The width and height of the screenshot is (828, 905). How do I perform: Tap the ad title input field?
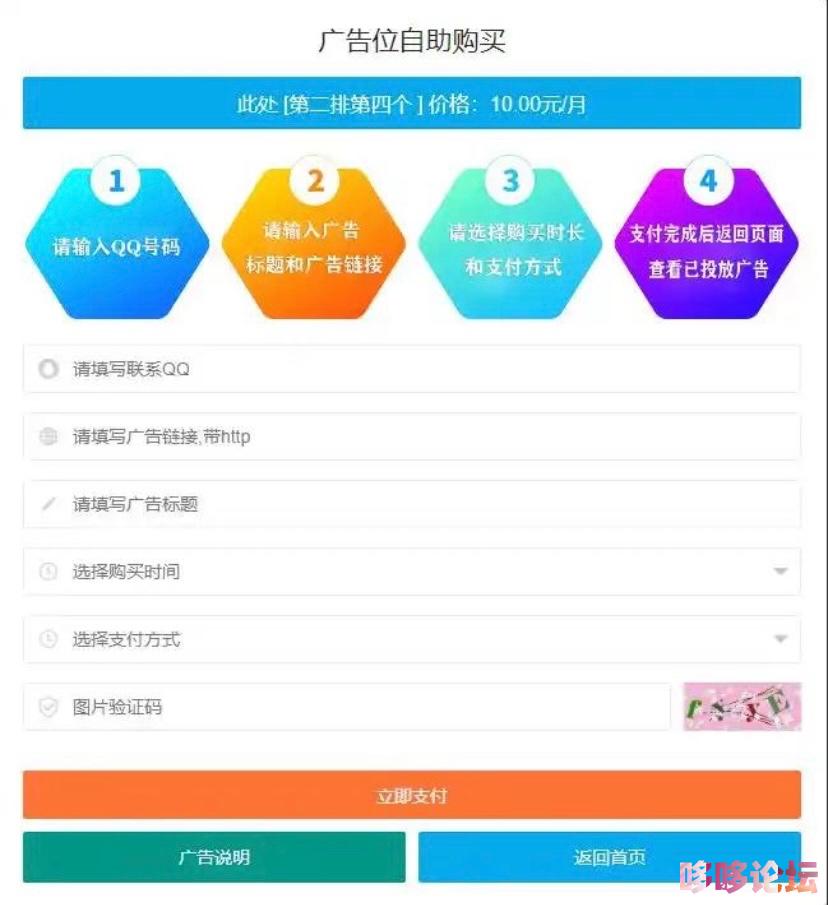point(411,504)
